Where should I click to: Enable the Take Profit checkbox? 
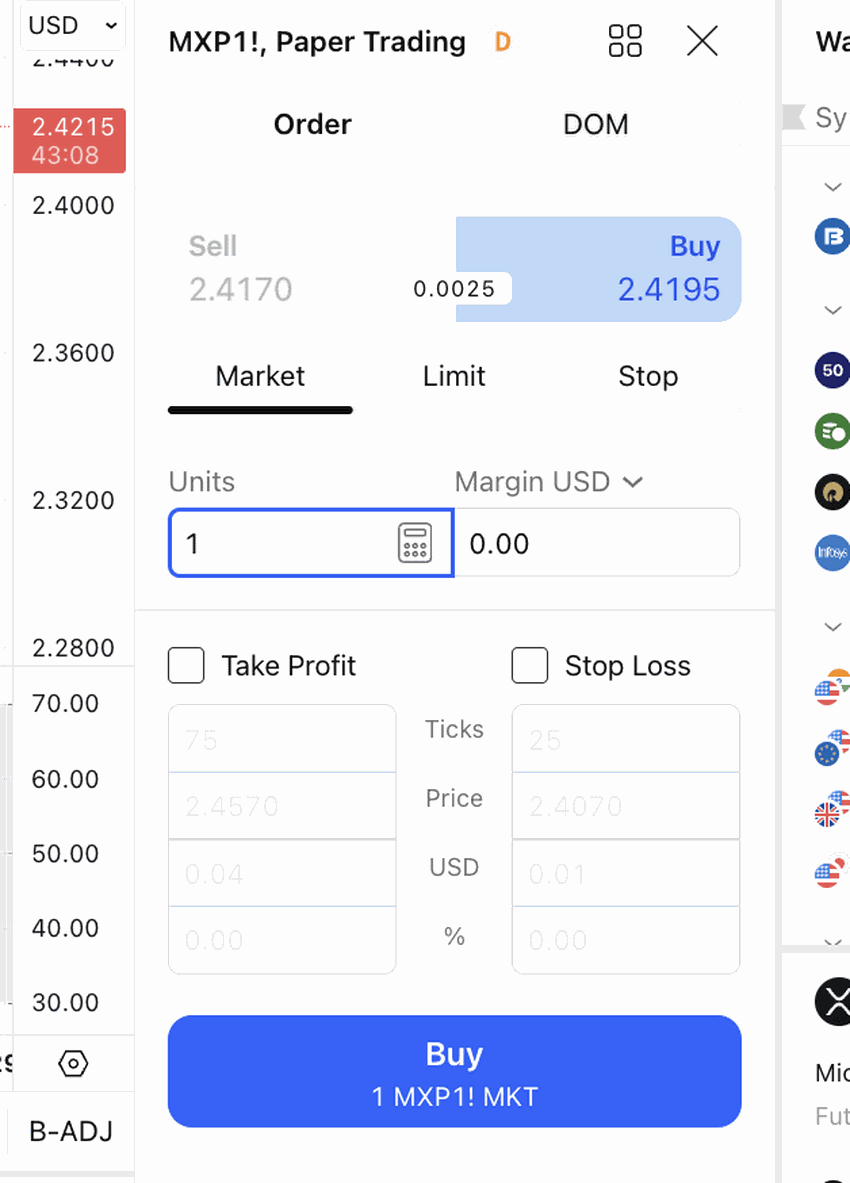(186, 666)
